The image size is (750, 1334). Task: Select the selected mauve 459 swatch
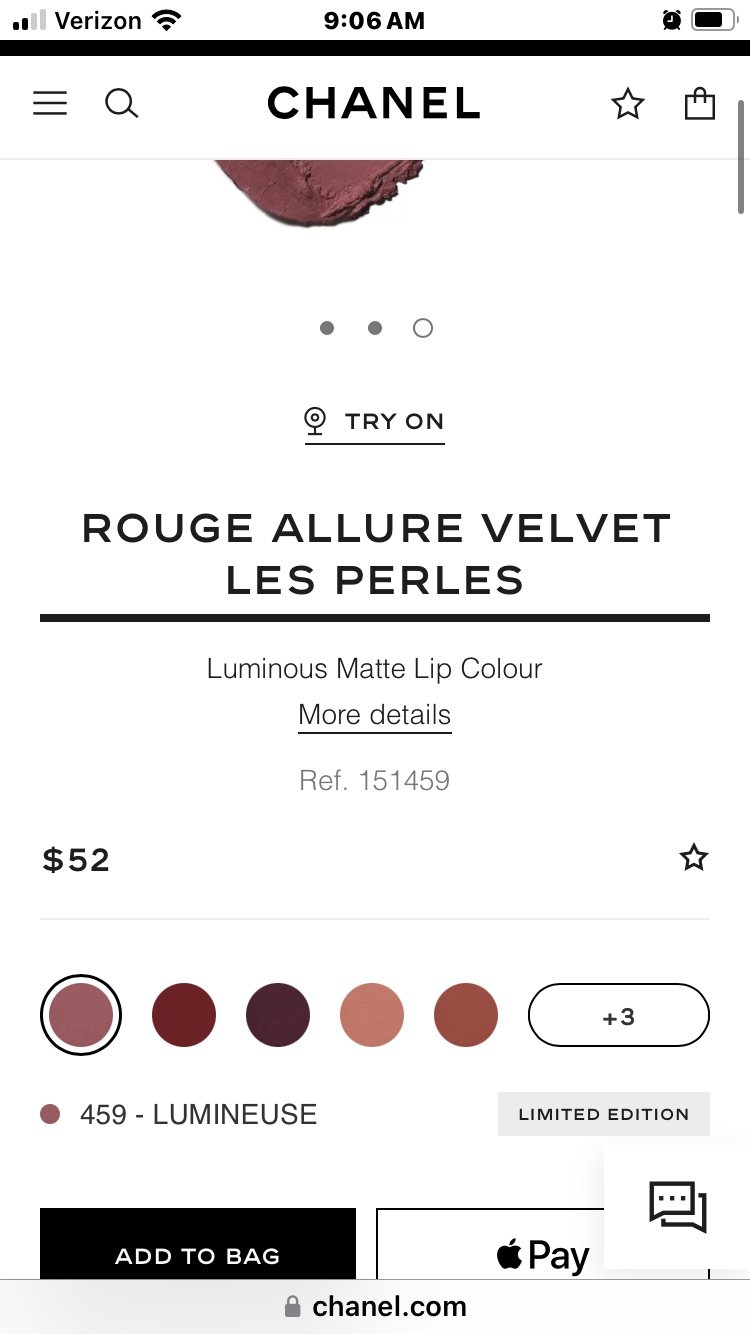point(81,1015)
